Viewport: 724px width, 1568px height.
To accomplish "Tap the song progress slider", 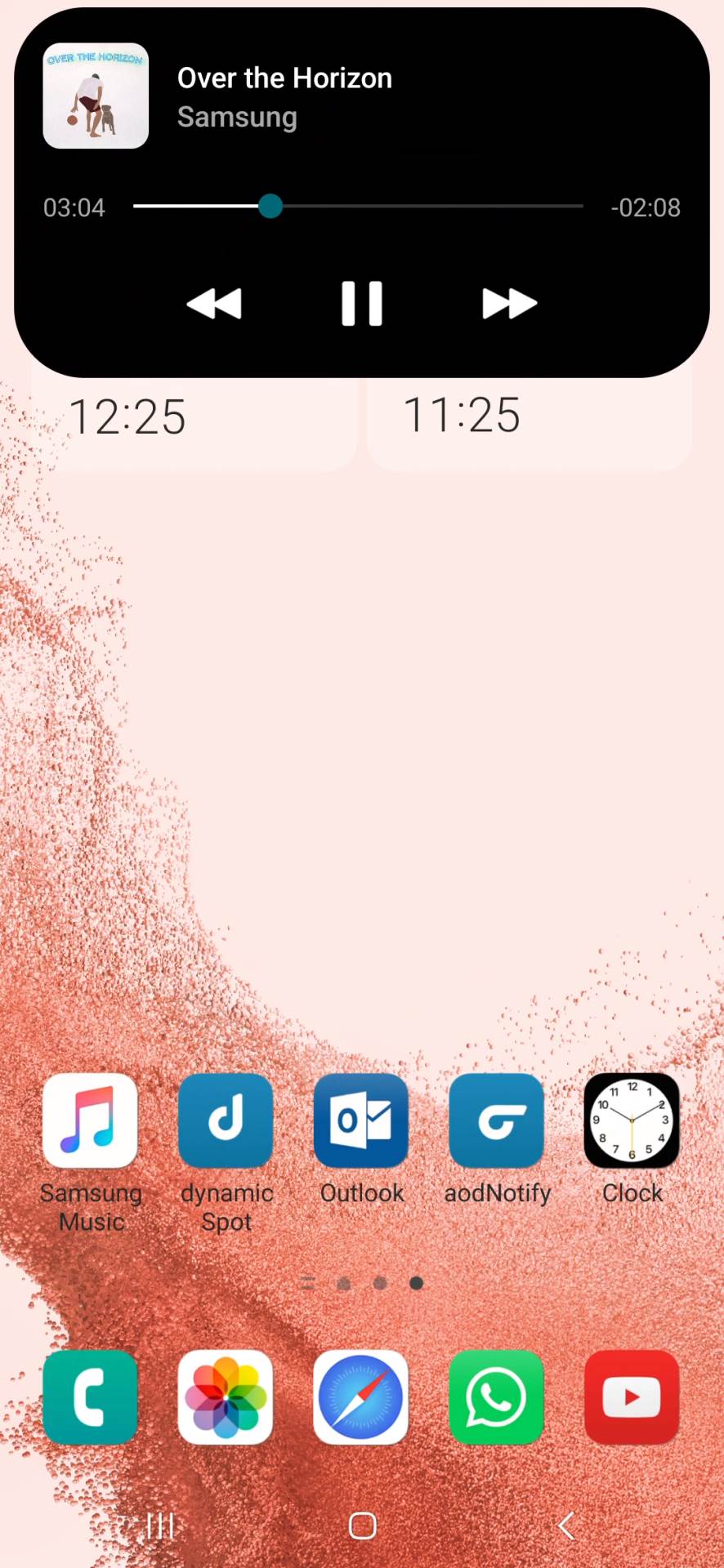I will (271, 207).
